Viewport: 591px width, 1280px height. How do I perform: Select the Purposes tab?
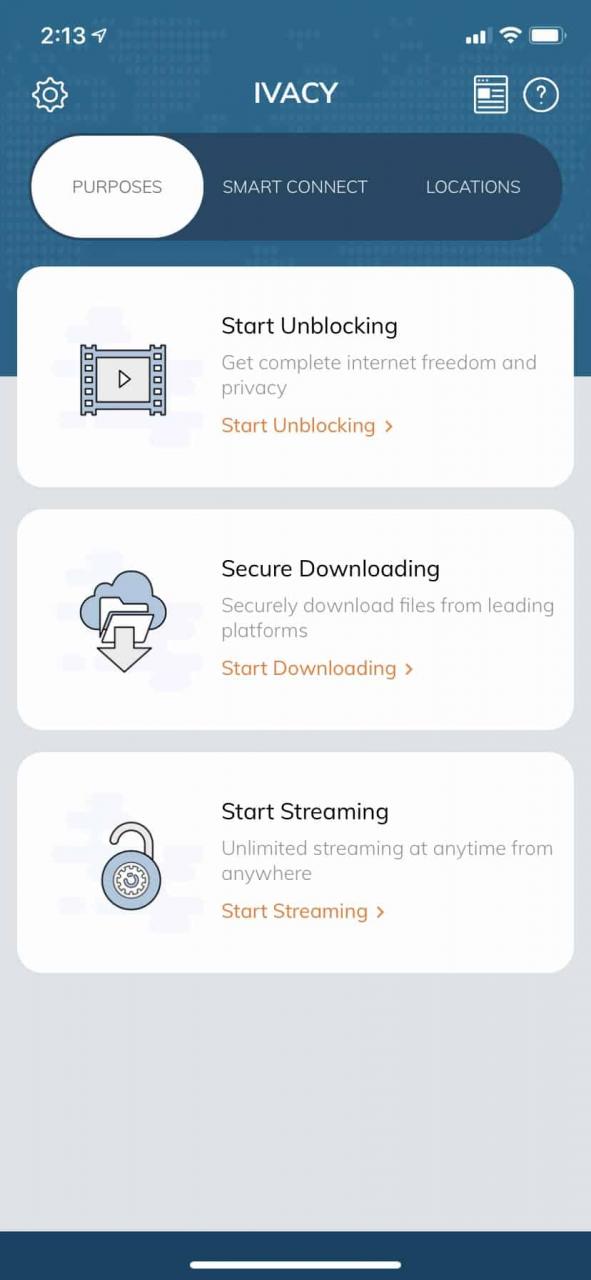click(117, 187)
